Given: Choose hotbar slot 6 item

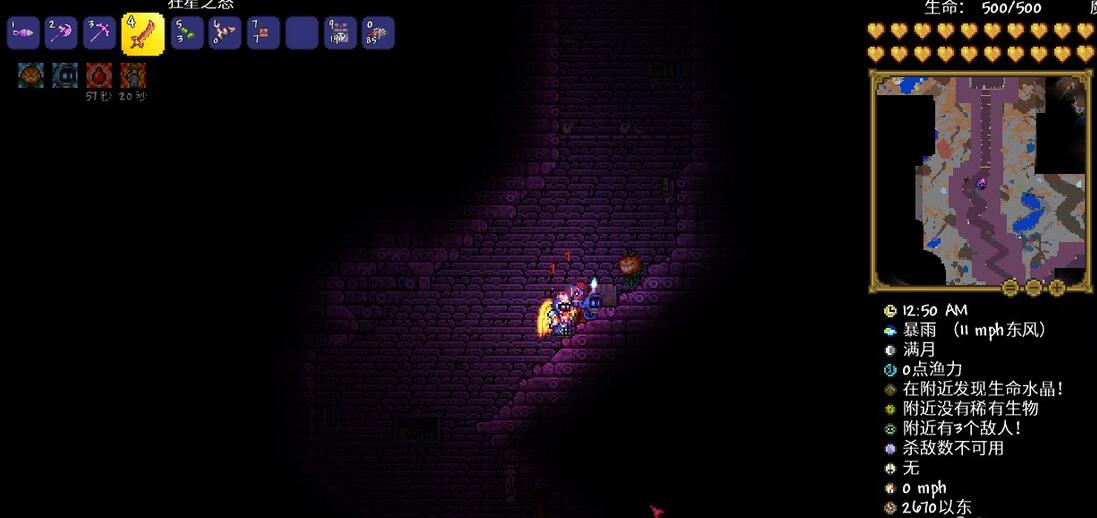Looking at the screenshot, I should coord(225,33).
